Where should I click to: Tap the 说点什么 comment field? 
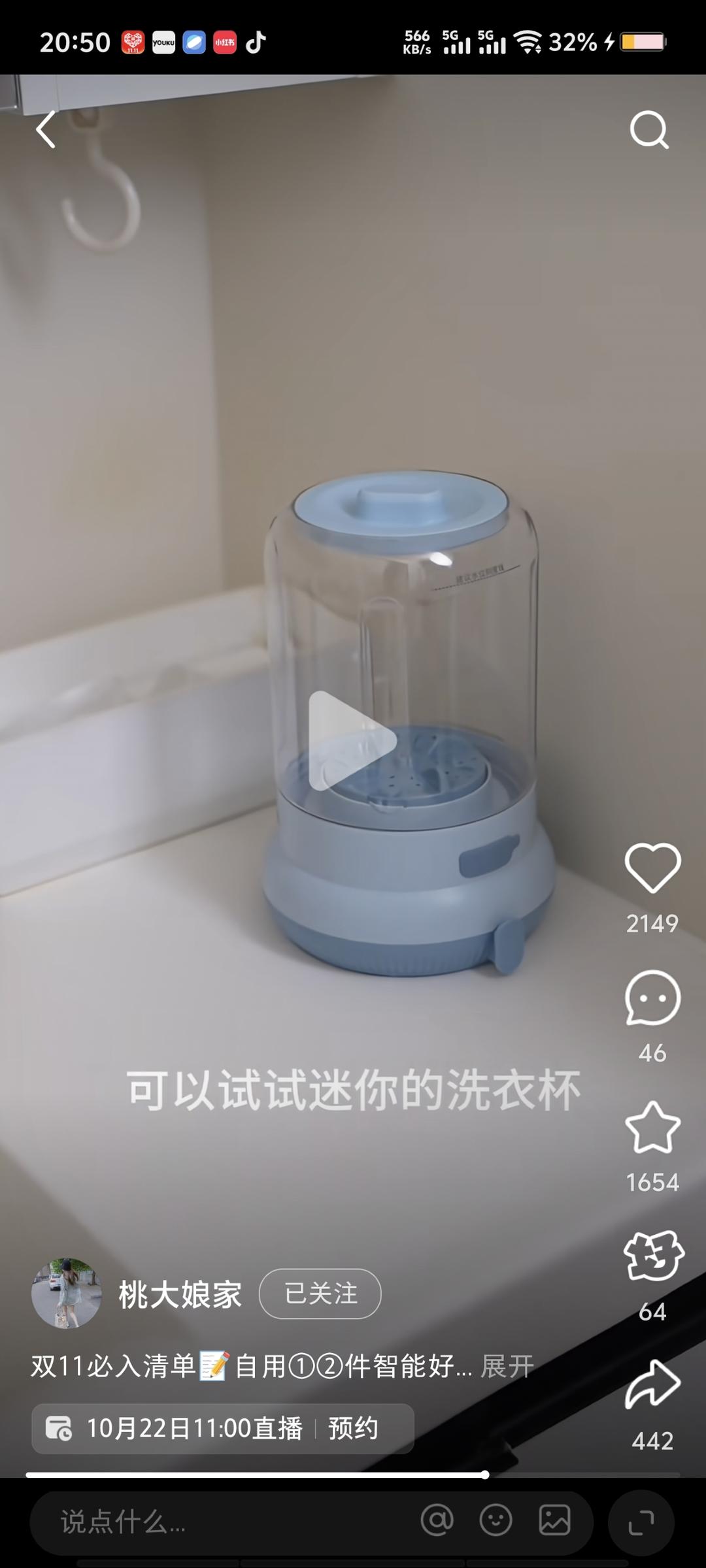pos(222,1522)
